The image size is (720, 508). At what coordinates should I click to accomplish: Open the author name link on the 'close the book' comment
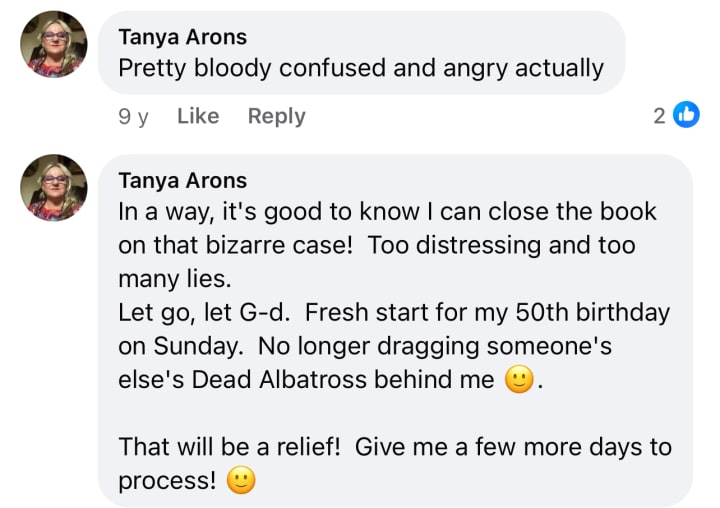tap(182, 181)
